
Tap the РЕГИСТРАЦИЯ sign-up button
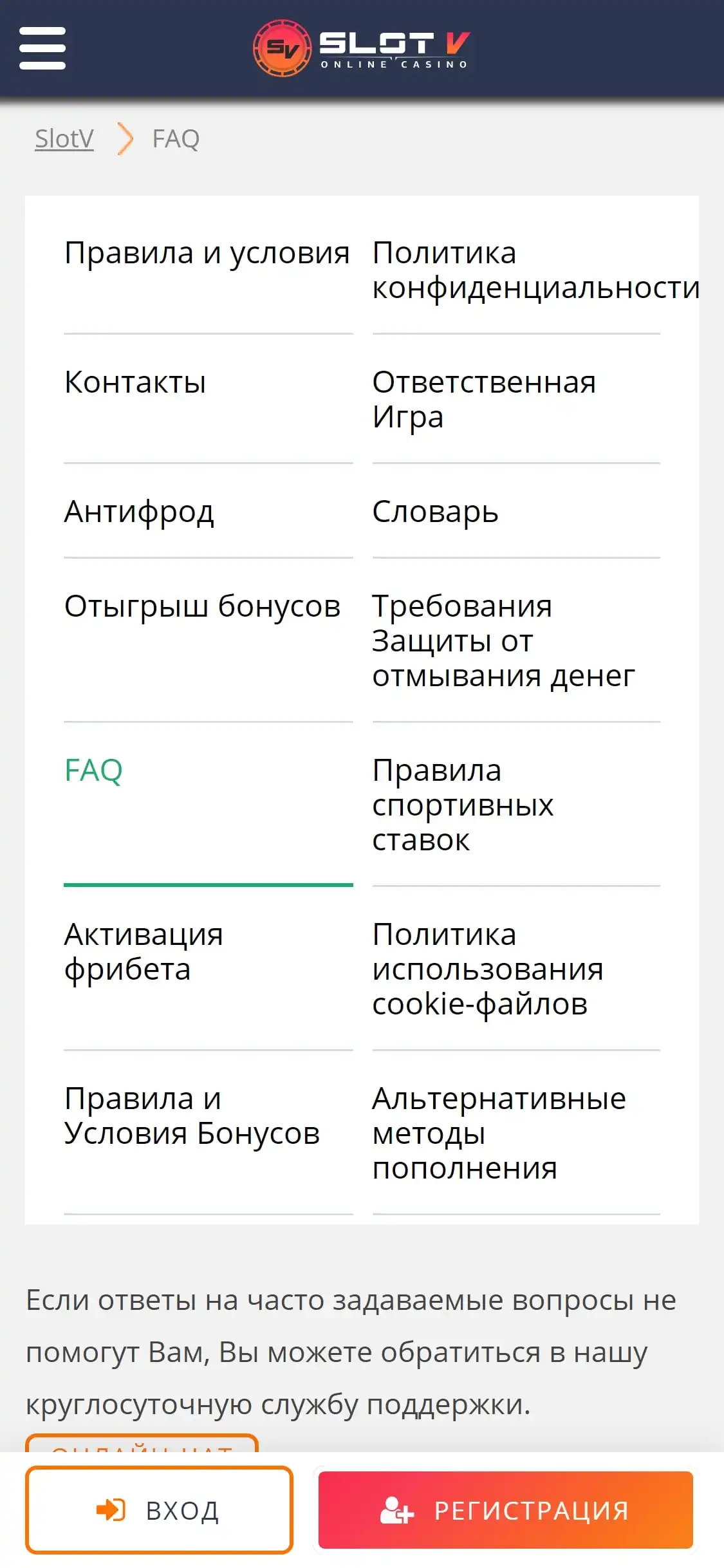coord(505,1509)
